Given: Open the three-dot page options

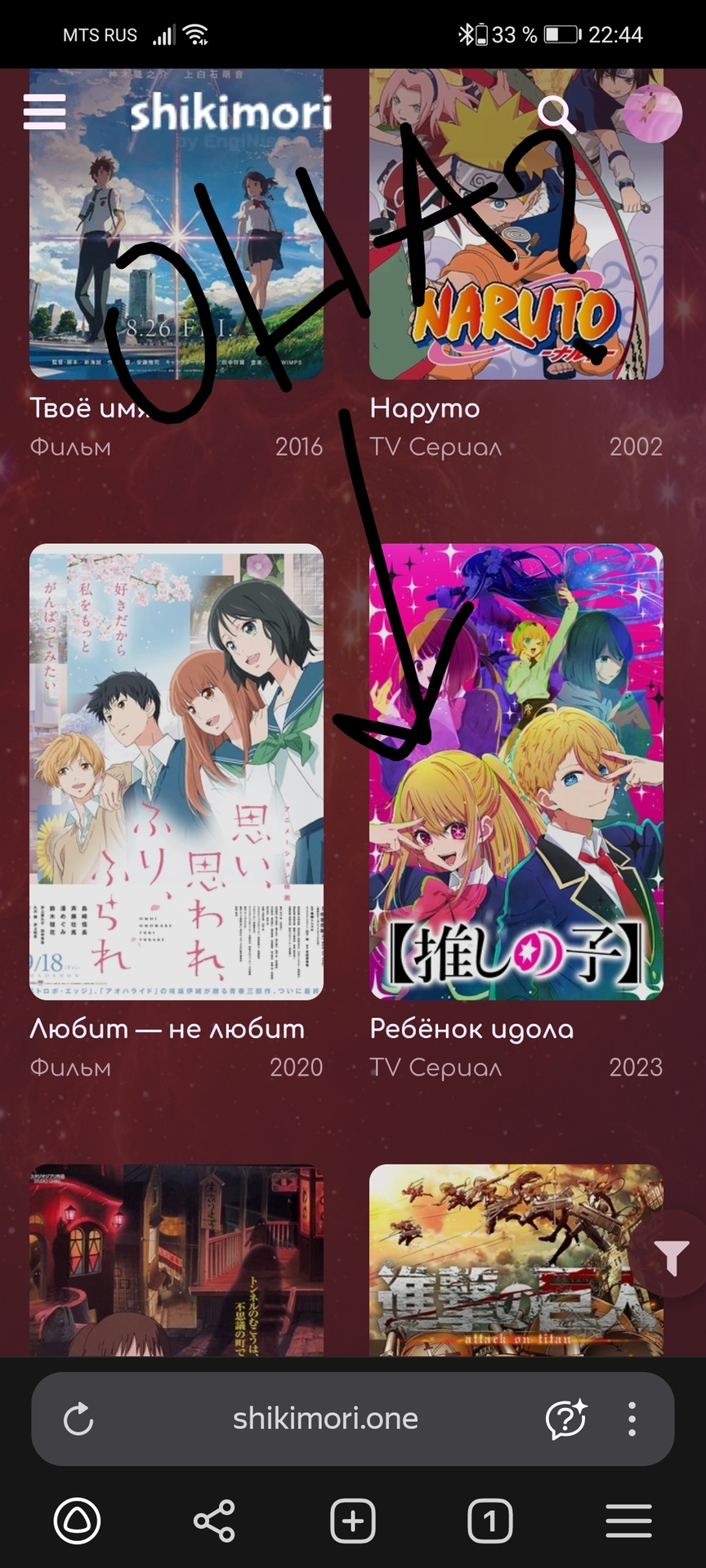Looking at the screenshot, I should coord(632,1419).
